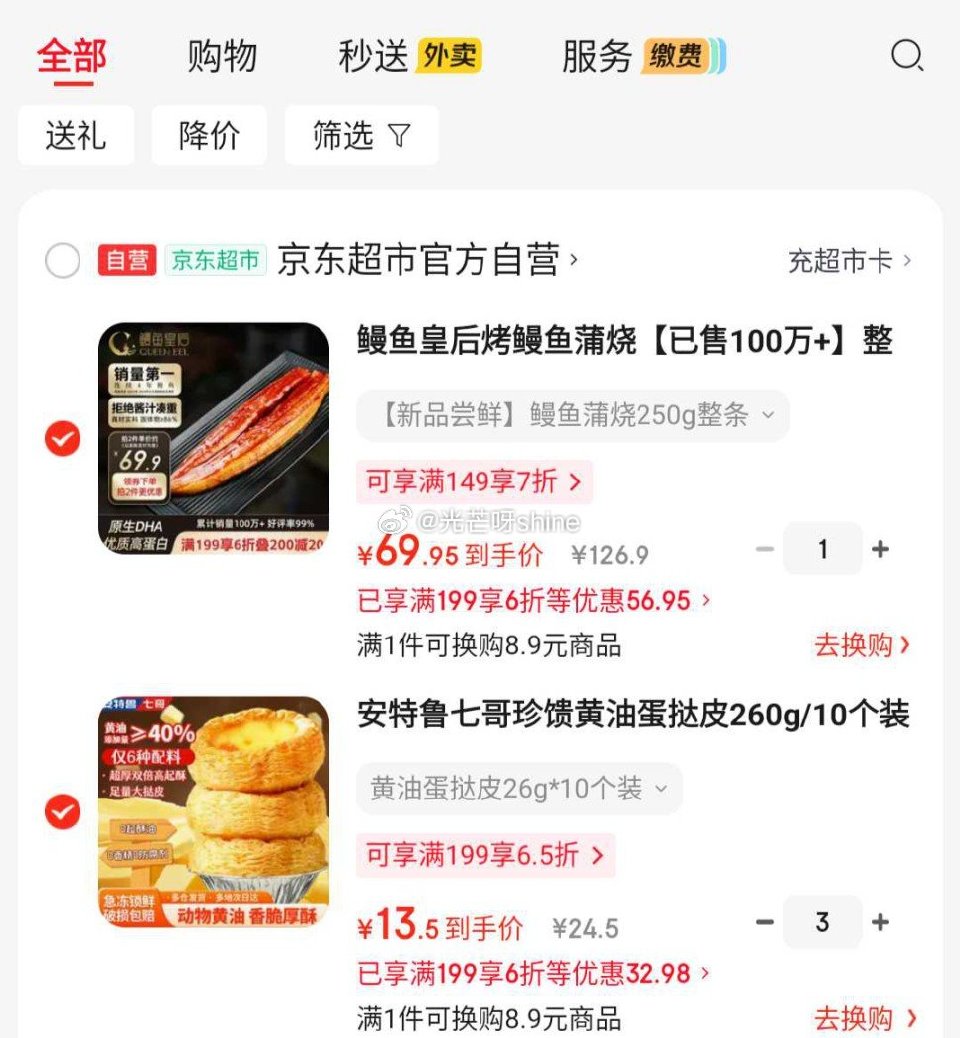Open the search icon

coord(906,57)
